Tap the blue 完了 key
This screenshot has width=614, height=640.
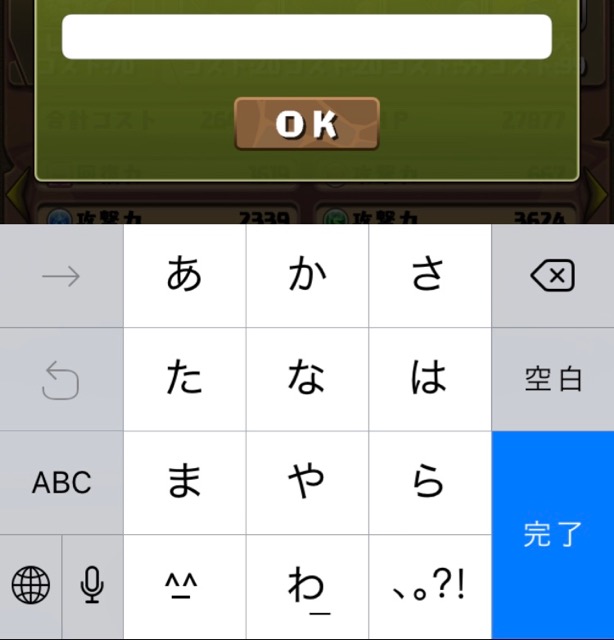click(553, 534)
